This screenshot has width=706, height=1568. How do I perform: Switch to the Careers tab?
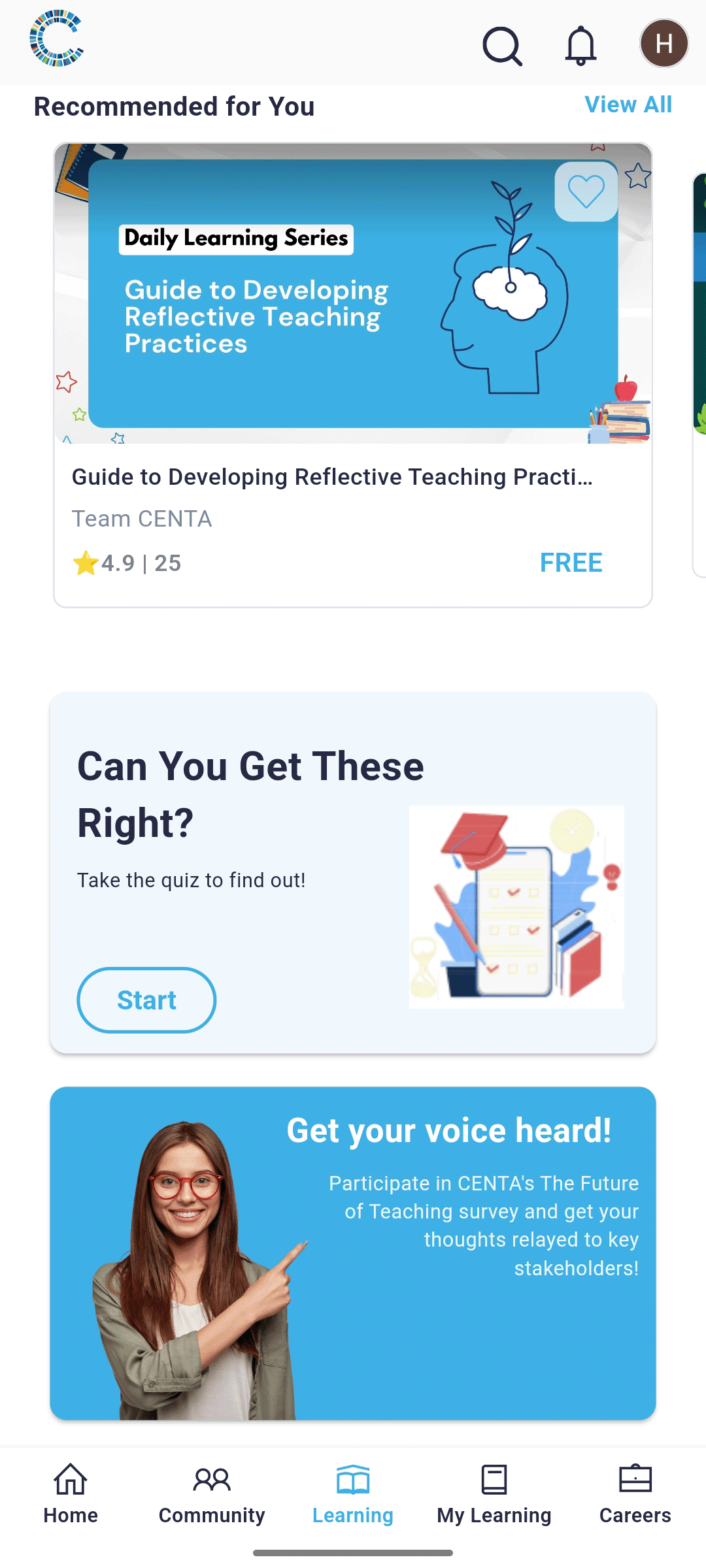[635, 1494]
